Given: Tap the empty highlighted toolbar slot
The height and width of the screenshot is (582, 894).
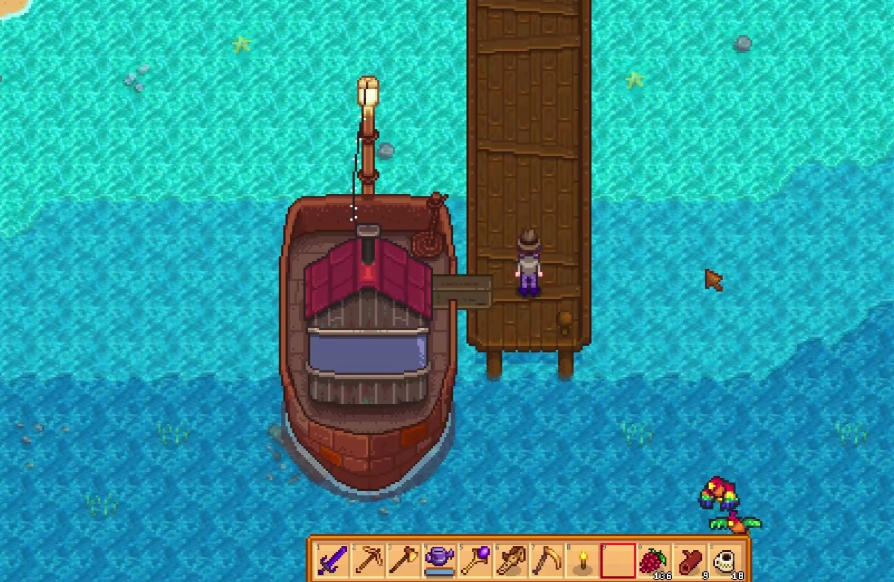Looking at the screenshot, I should click(618, 560).
